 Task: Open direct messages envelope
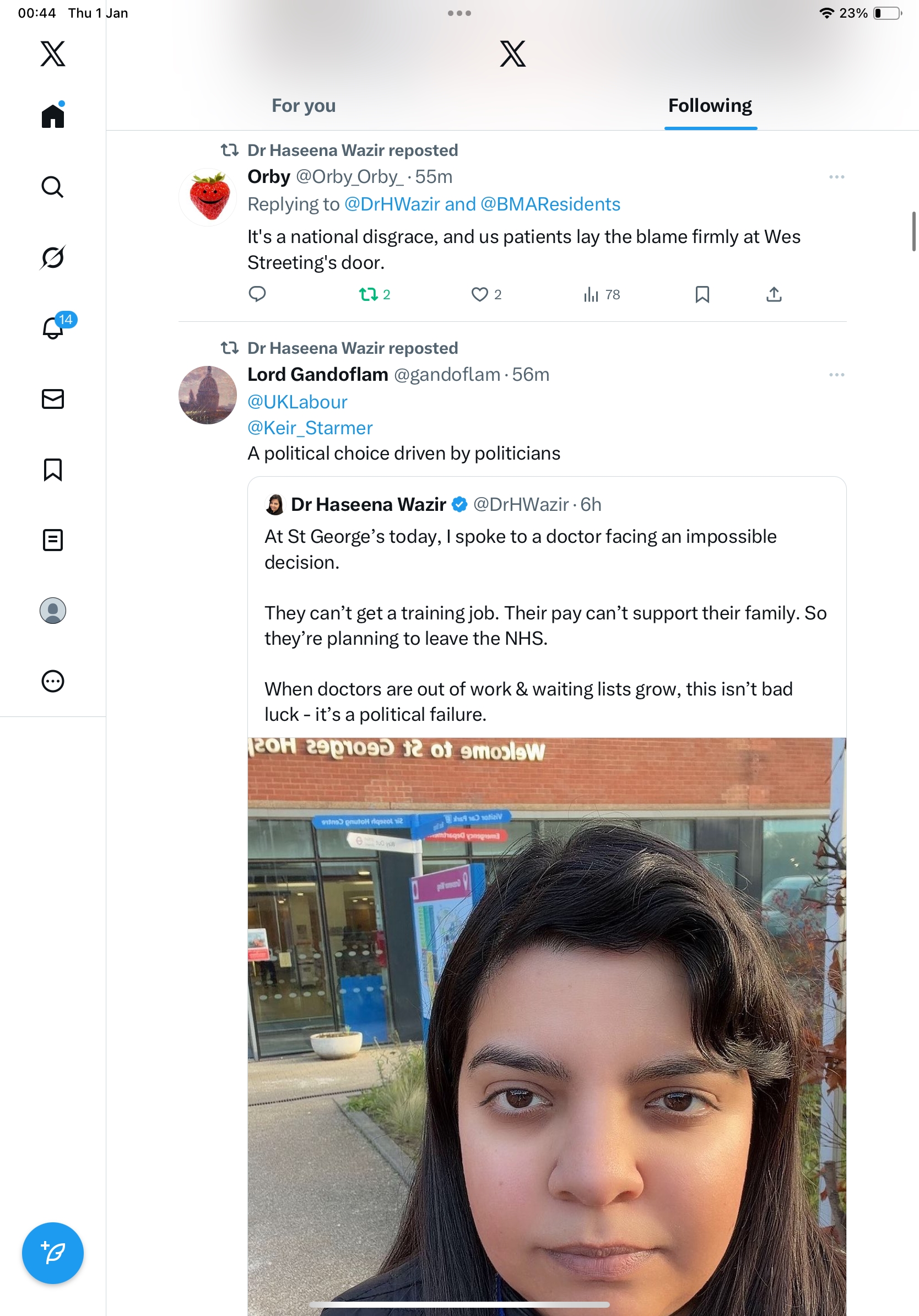[53, 399]
